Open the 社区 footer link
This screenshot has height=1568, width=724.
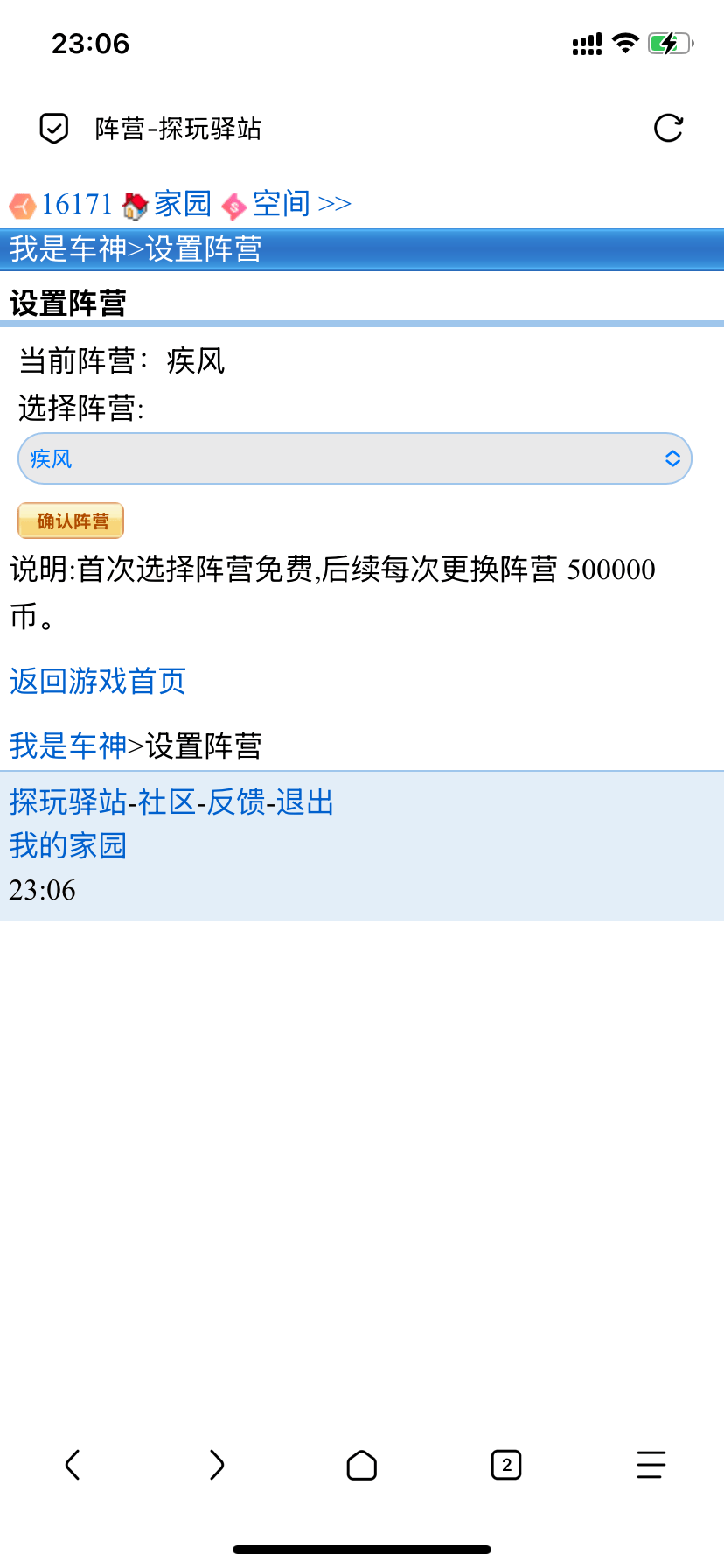coord(167,801)
